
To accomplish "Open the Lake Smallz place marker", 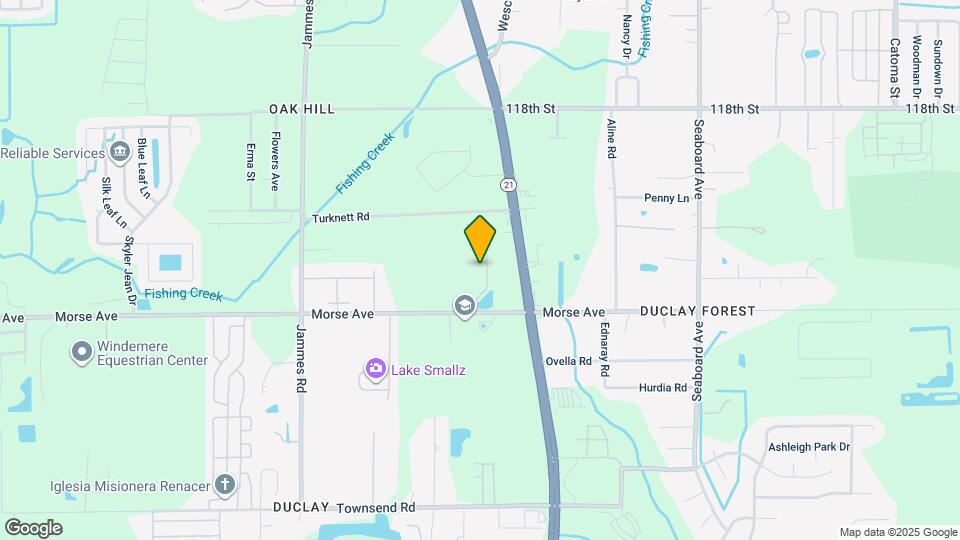I will pos(376,370).
